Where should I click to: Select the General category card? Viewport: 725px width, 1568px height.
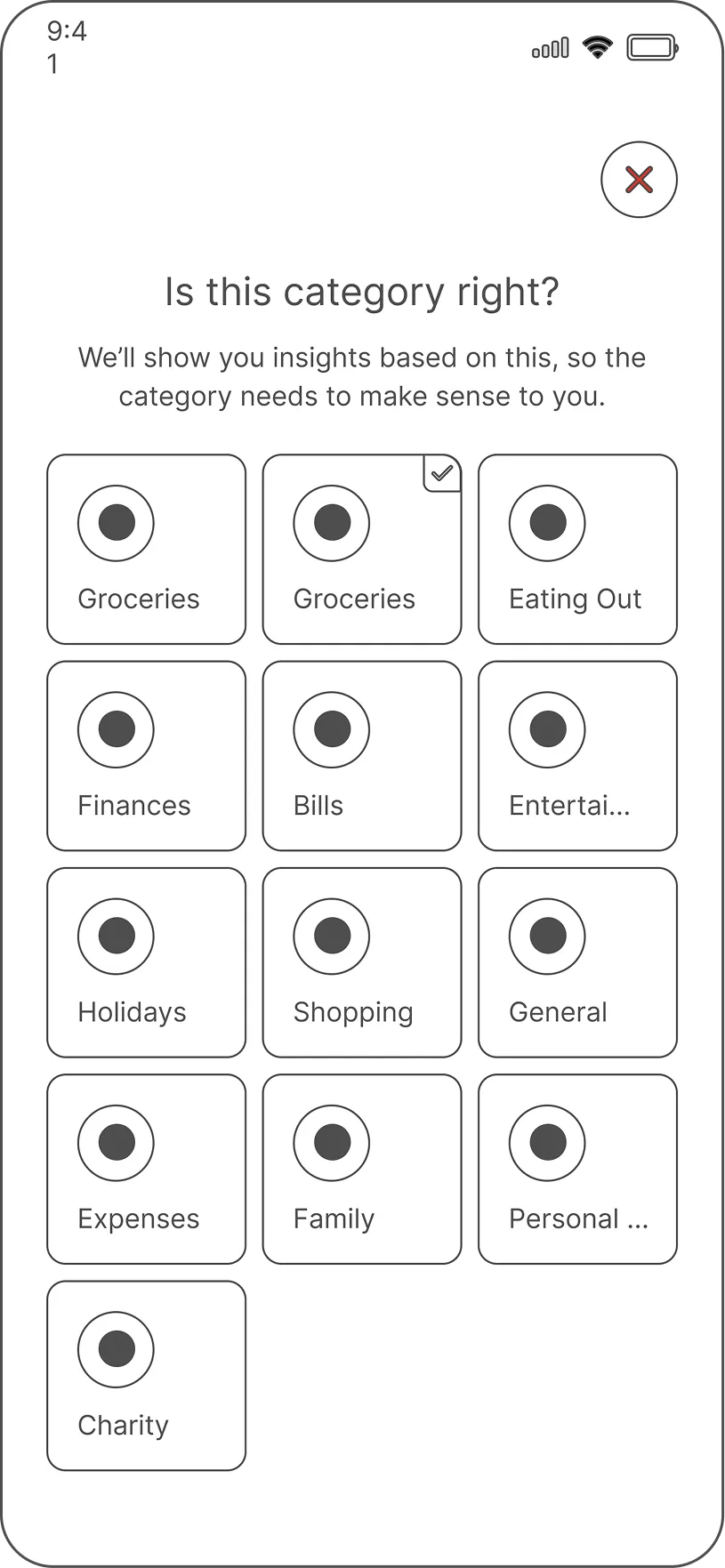click(x=577, y=961)
